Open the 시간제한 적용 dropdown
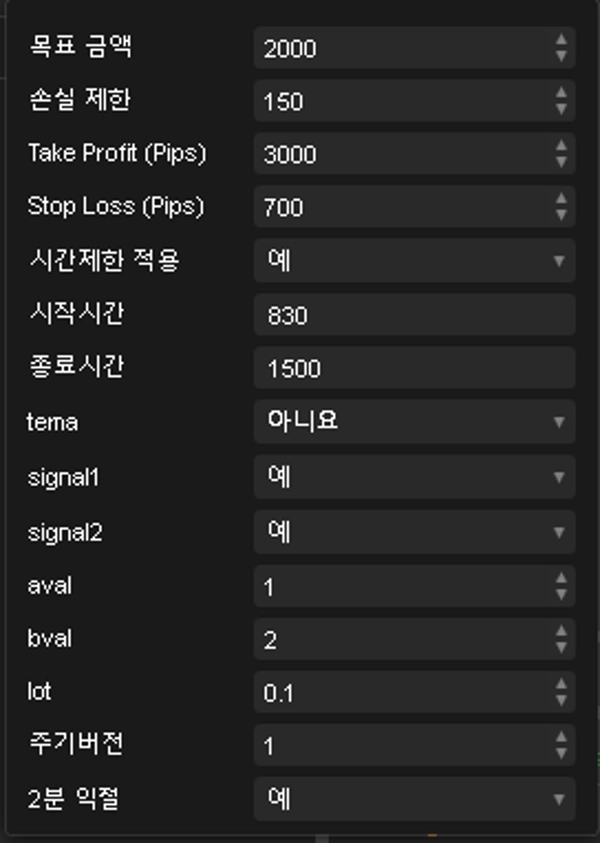Screen dimensions: 600x843 coord(414,261)
